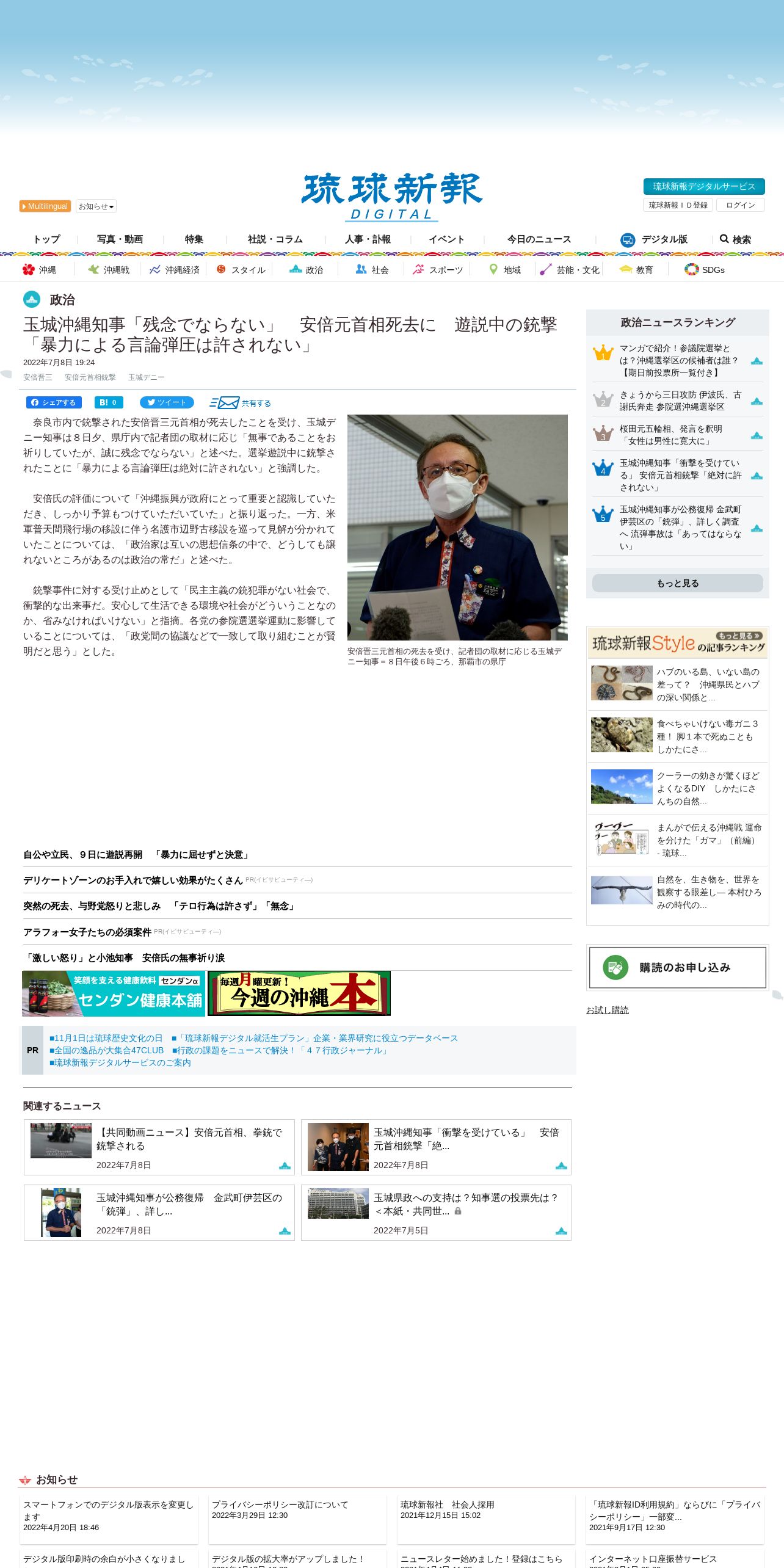
Task: Open the 安倍元首相銃撃 tag
Action: 90,377
